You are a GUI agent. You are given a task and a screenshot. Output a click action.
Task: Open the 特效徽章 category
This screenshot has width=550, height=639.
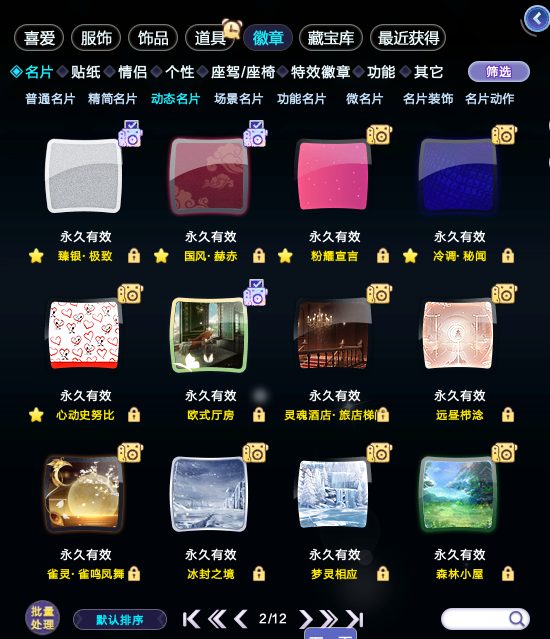(x=321, y=72)
